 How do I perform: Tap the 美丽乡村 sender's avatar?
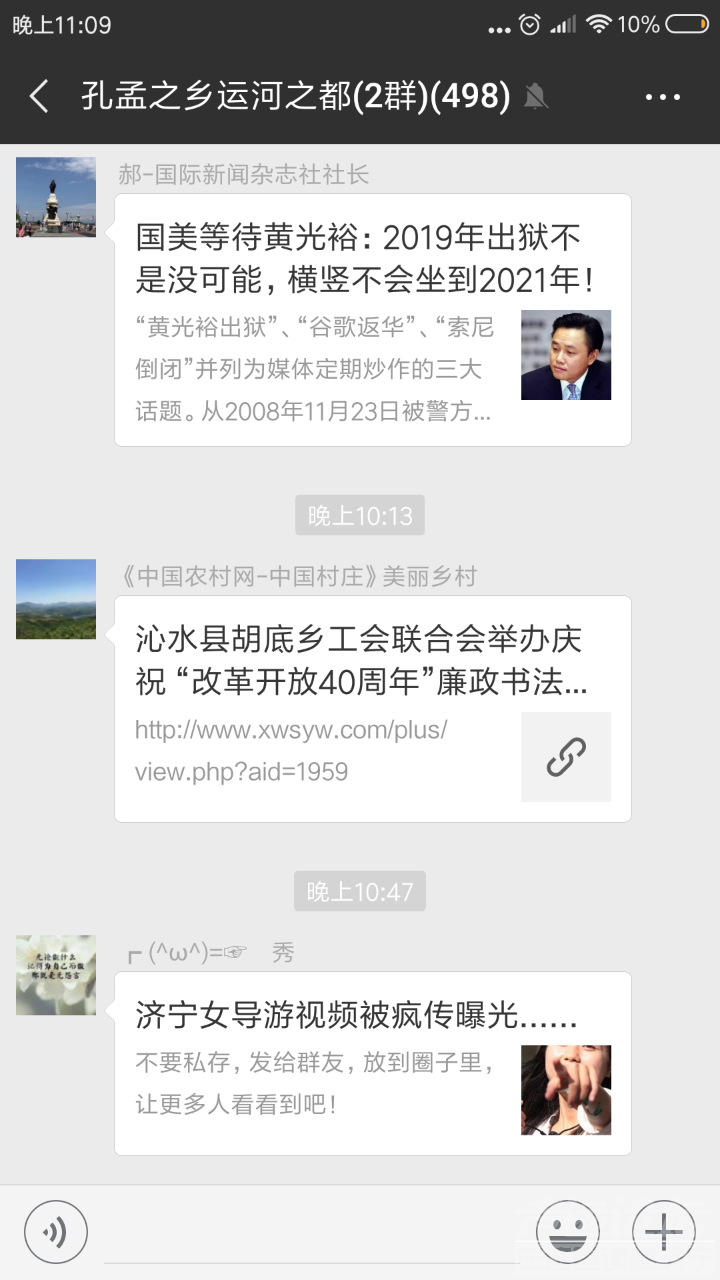tap(56, 599)
